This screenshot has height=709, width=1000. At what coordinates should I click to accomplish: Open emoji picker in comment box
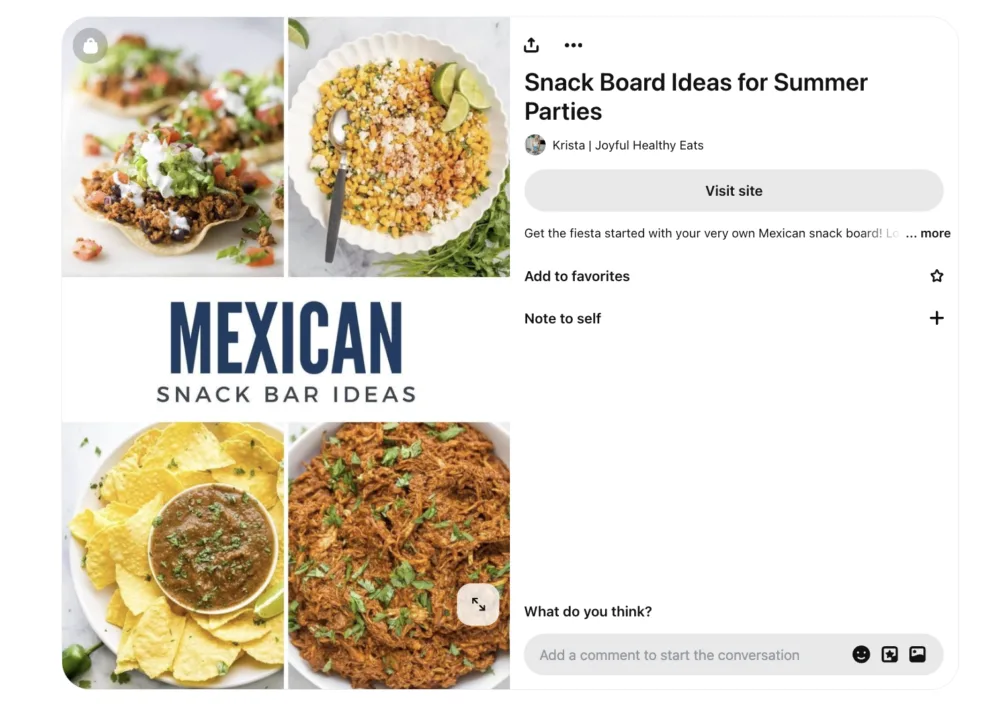click(x=860, y=655)
